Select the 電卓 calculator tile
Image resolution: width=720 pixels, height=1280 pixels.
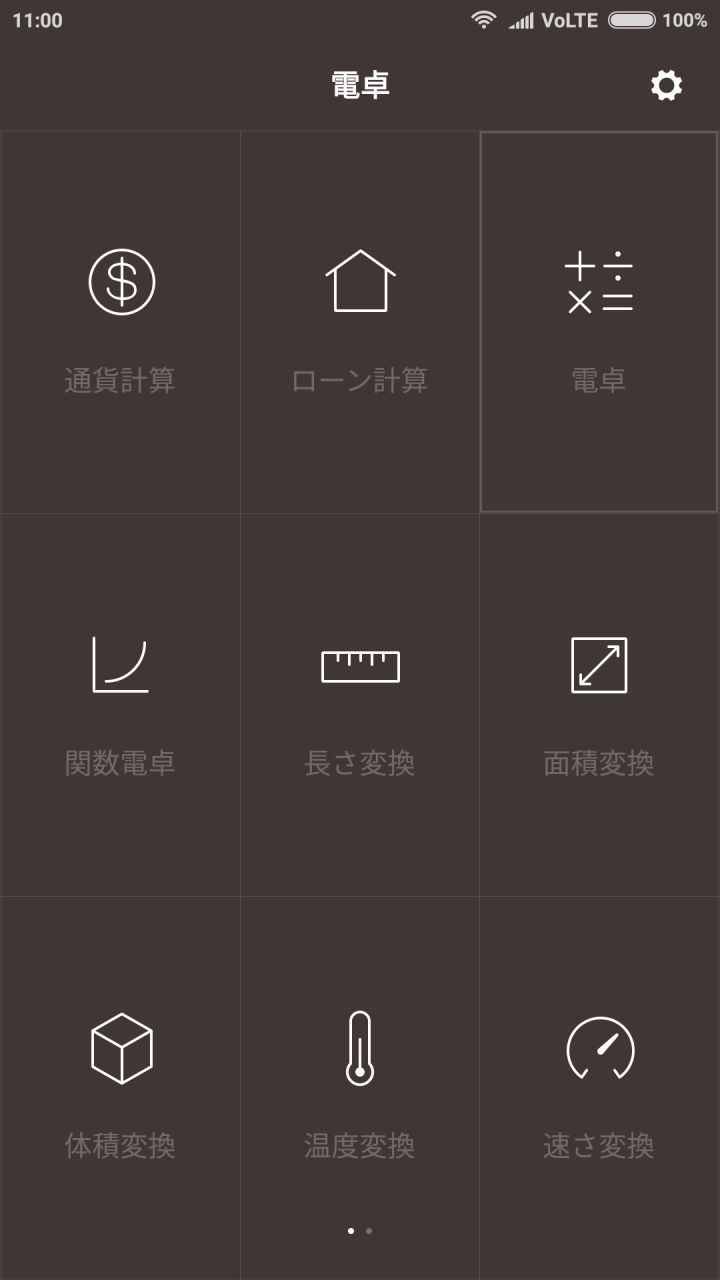(x=599, y=322)
